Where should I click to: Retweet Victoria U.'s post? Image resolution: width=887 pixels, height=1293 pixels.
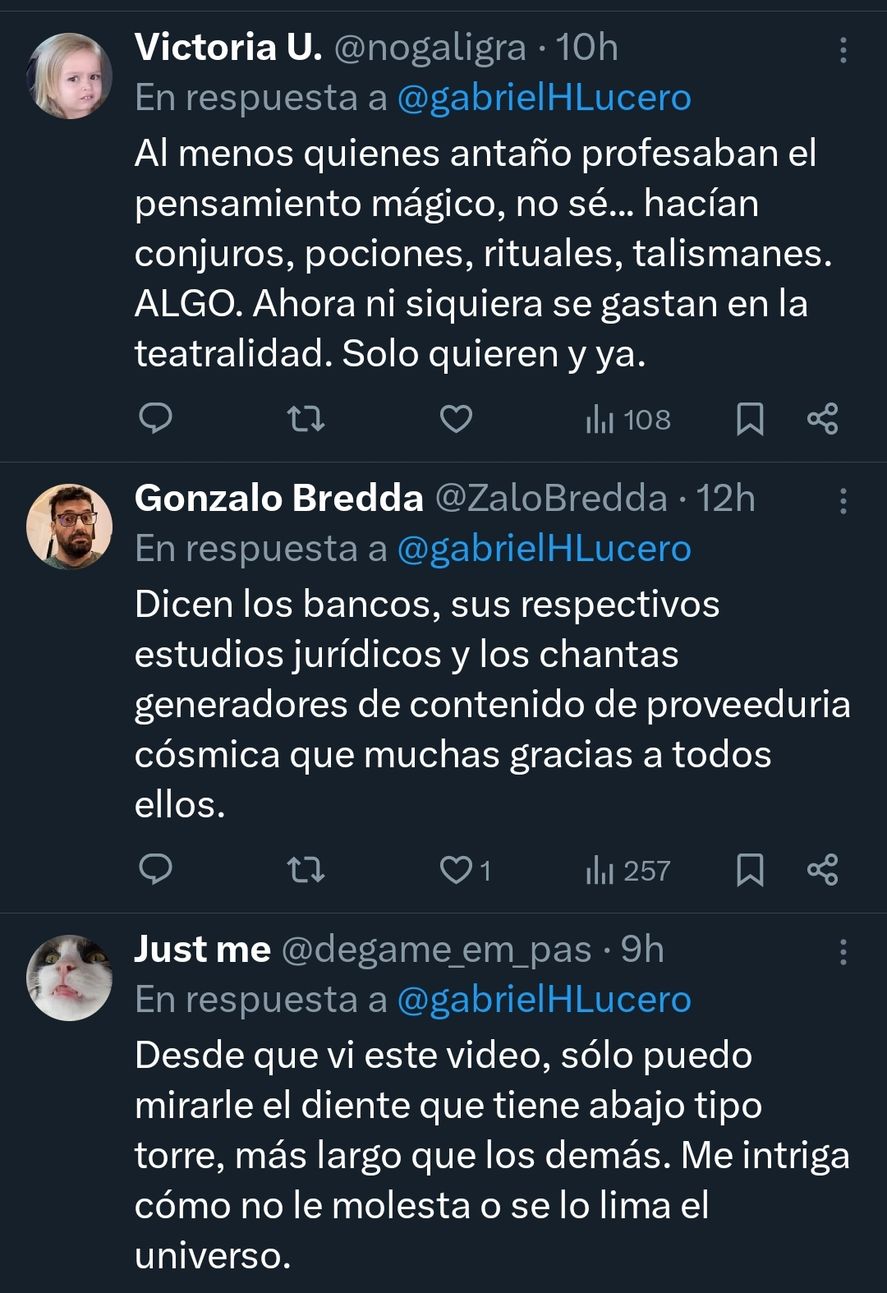coord(305,419)
